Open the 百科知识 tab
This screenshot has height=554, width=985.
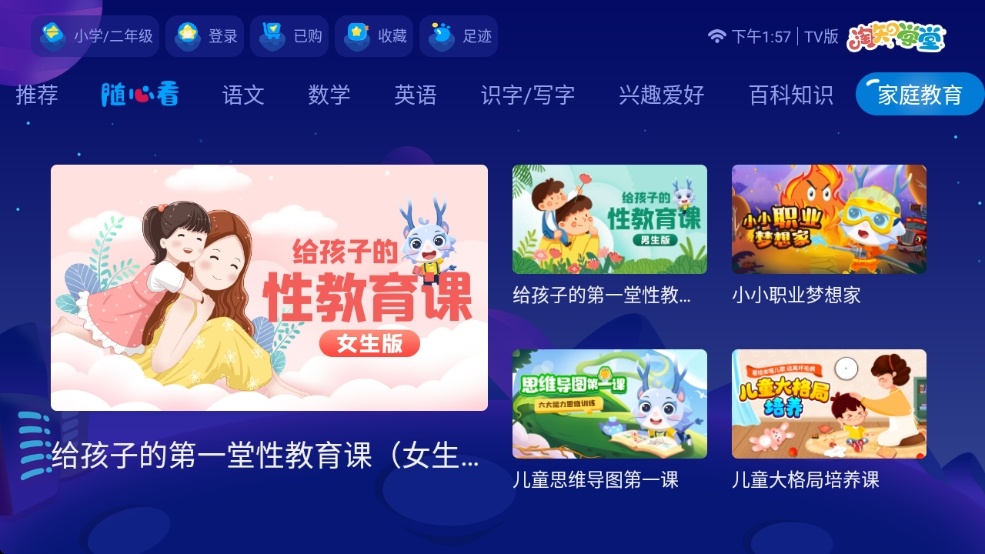pos(790,95)
